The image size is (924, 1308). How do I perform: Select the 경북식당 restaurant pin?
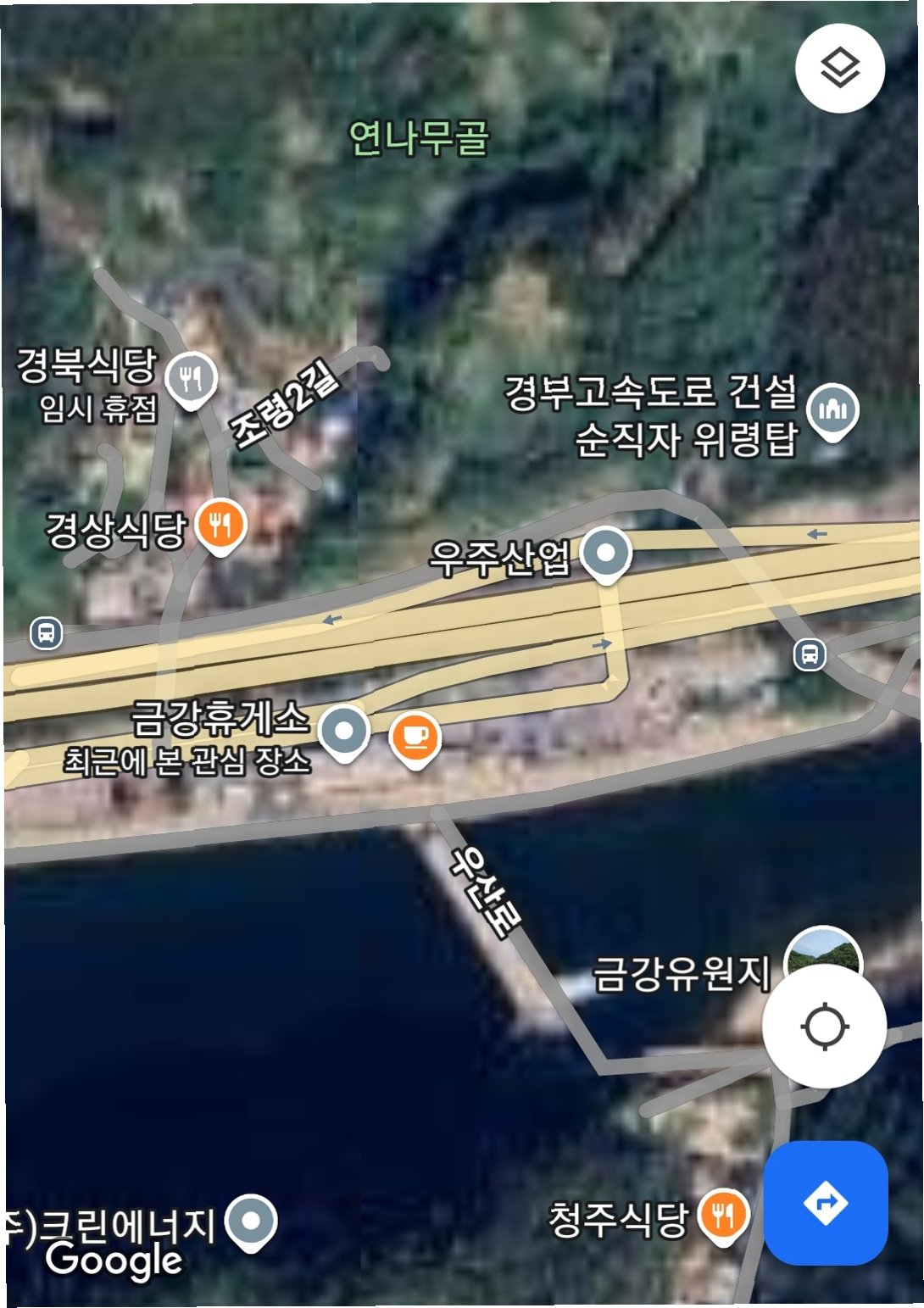(192, 378)
